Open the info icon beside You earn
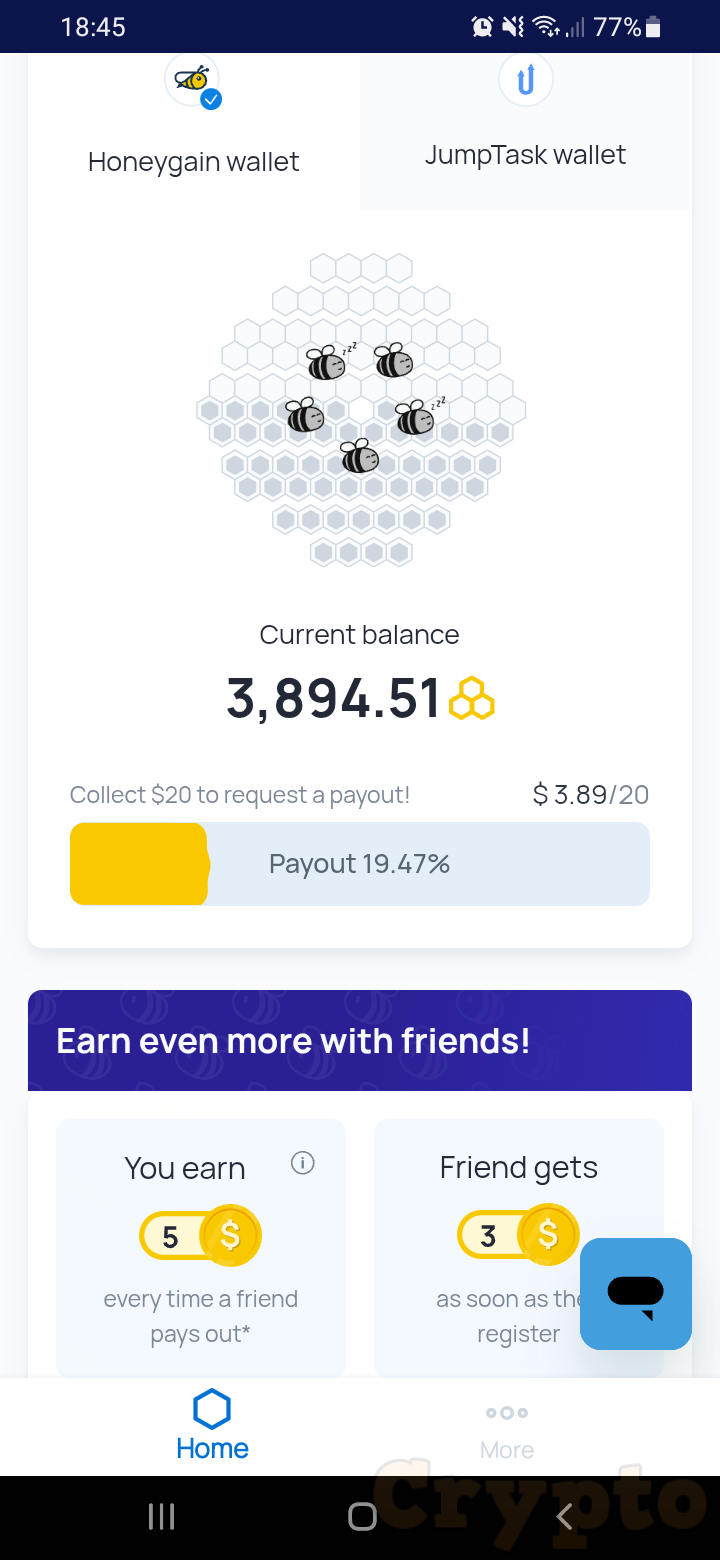 [302, 1163]
